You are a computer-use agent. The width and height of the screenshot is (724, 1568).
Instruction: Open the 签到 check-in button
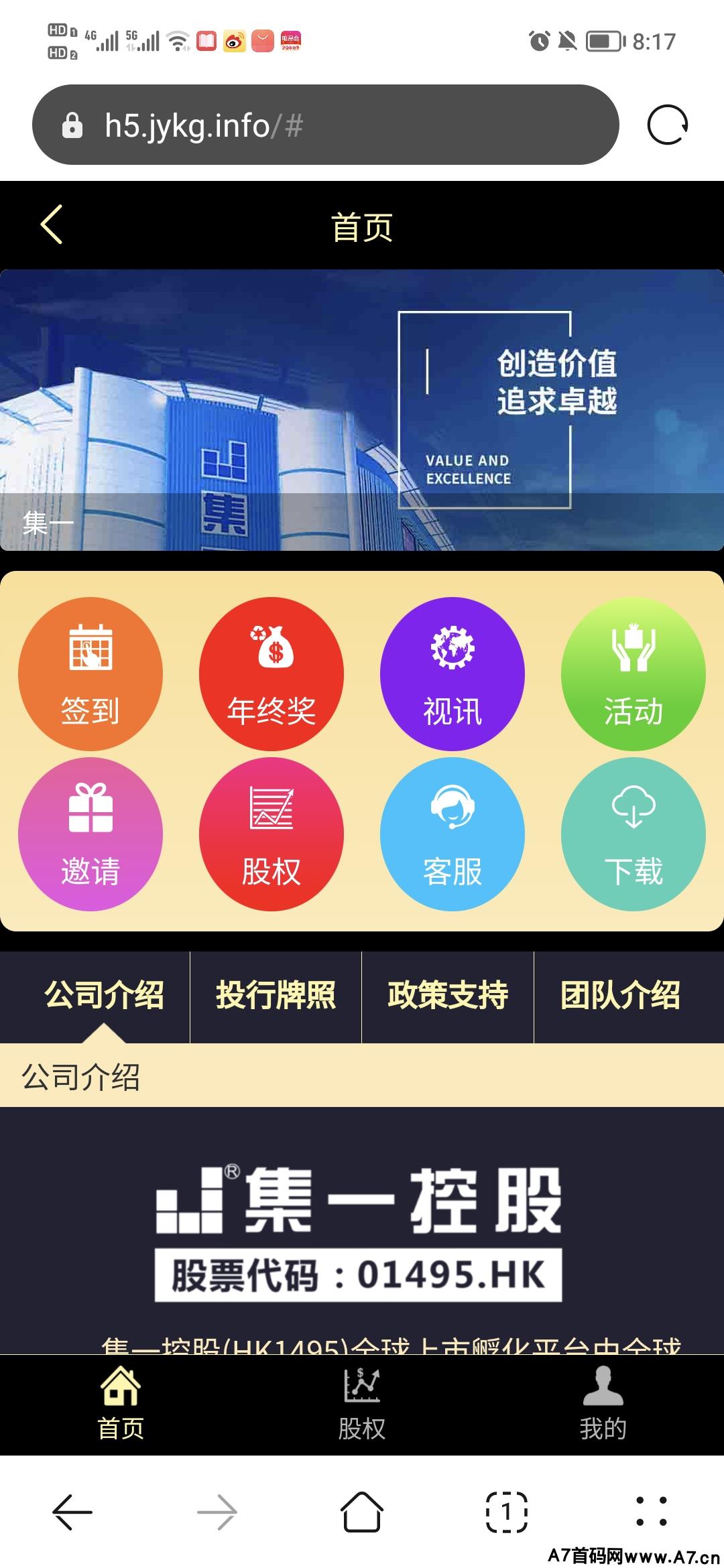pos(90,673)
